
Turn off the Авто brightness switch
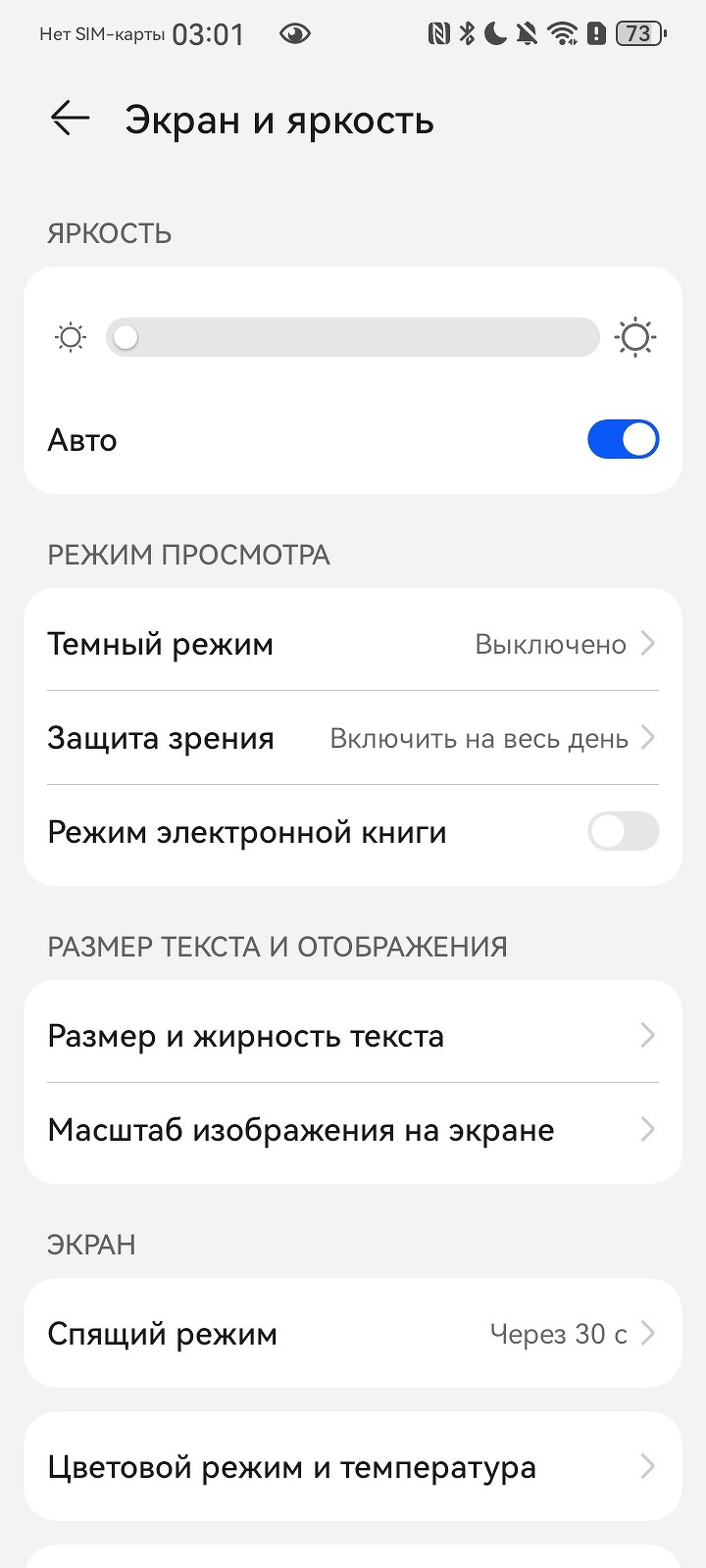(623, 439)
